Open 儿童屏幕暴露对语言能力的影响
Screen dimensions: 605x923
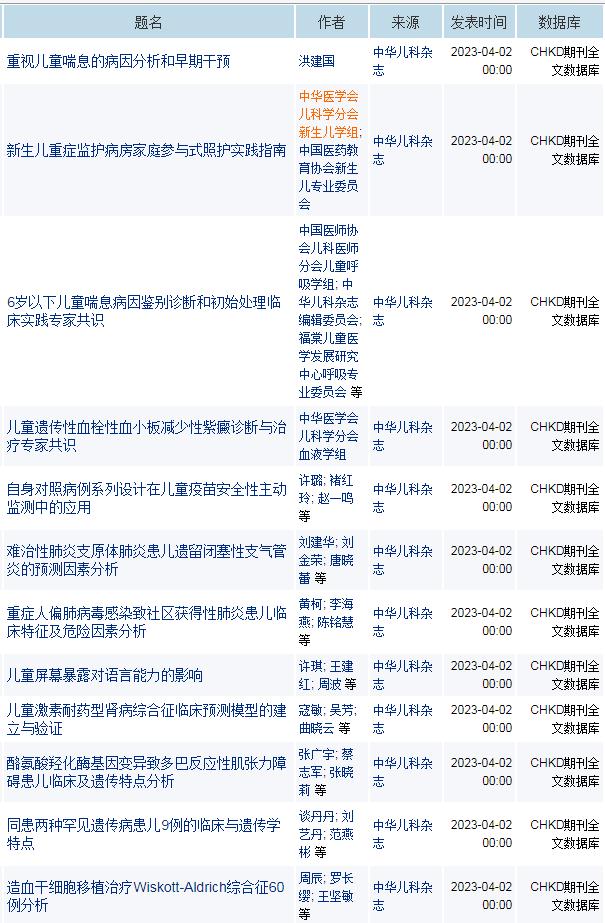coord(105,676)
